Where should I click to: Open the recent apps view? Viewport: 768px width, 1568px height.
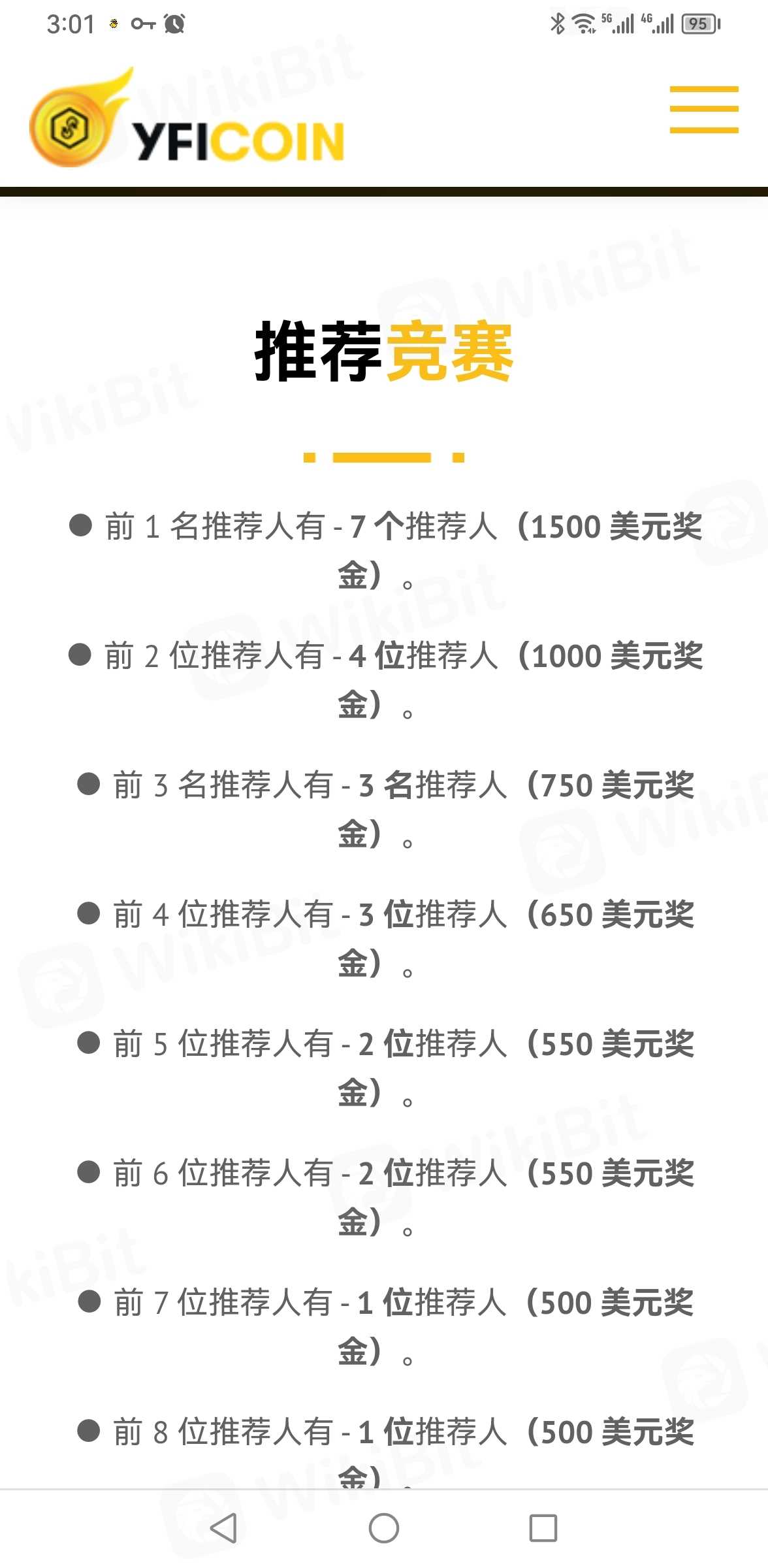point(543,1527)
